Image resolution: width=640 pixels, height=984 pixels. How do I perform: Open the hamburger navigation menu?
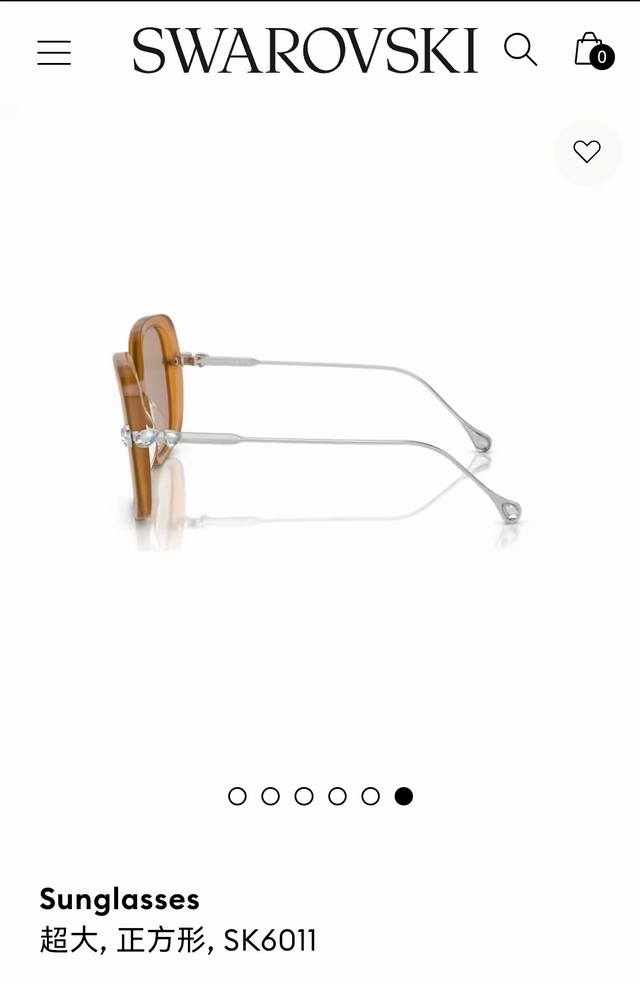point(54,52)
